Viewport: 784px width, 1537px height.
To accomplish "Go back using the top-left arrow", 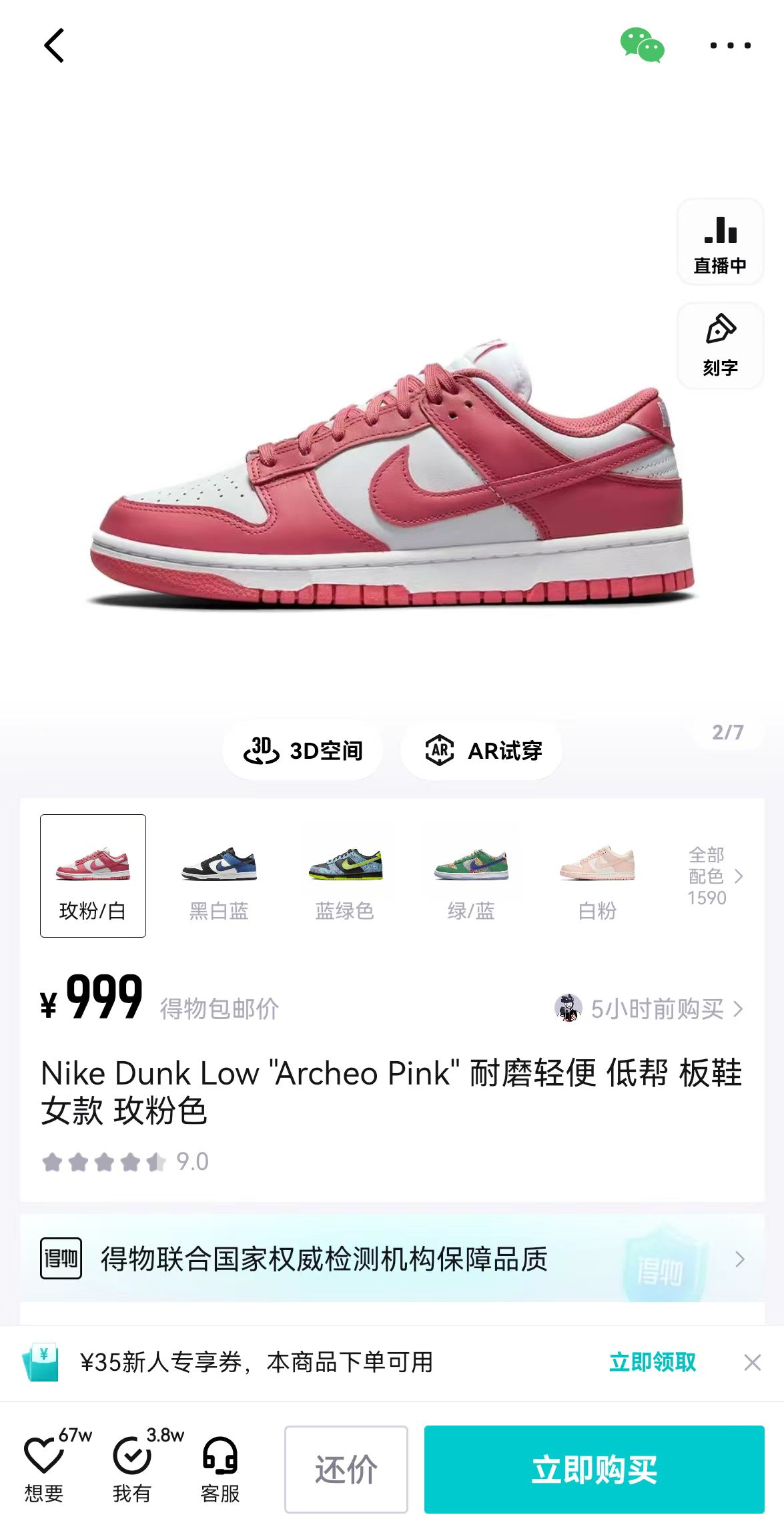I will tap(54, 45).
